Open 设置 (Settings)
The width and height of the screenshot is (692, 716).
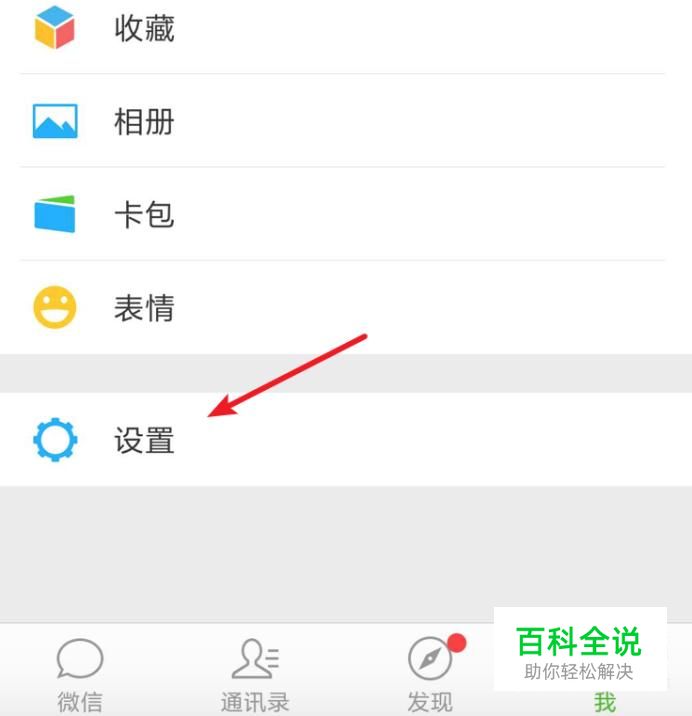(x=144, y=440)
